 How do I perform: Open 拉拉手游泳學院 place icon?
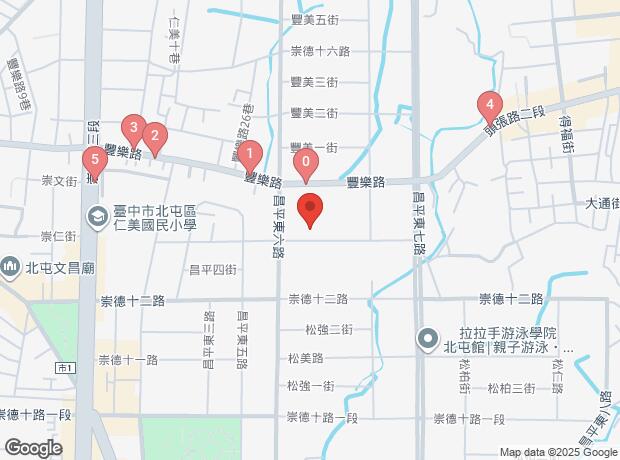pos(427,339)
